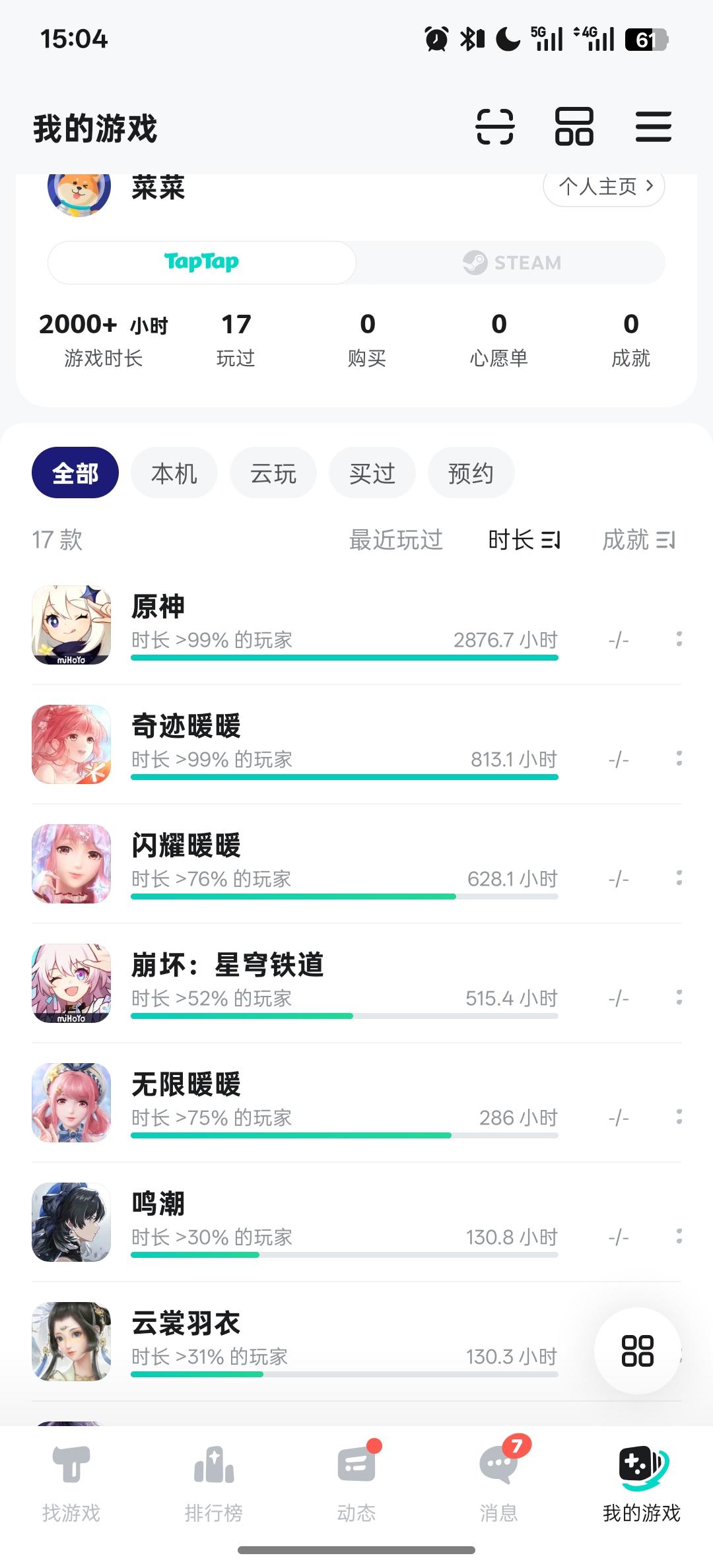Image resolution: width=713 pixels, height=1568 pixels.
Task: Open options menu for 奇迹暖暖 entry
Action: click(679, 759)
